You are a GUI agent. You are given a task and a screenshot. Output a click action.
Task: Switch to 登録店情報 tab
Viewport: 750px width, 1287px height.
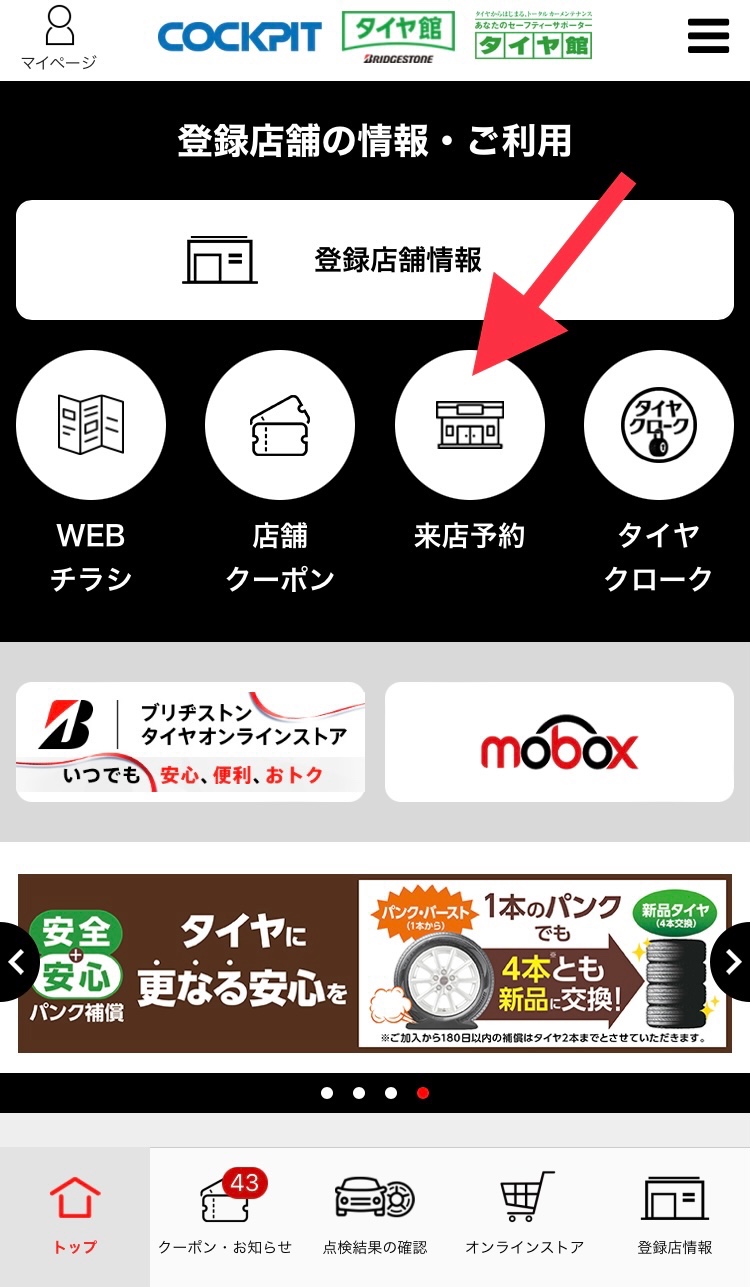(675, 1215)
